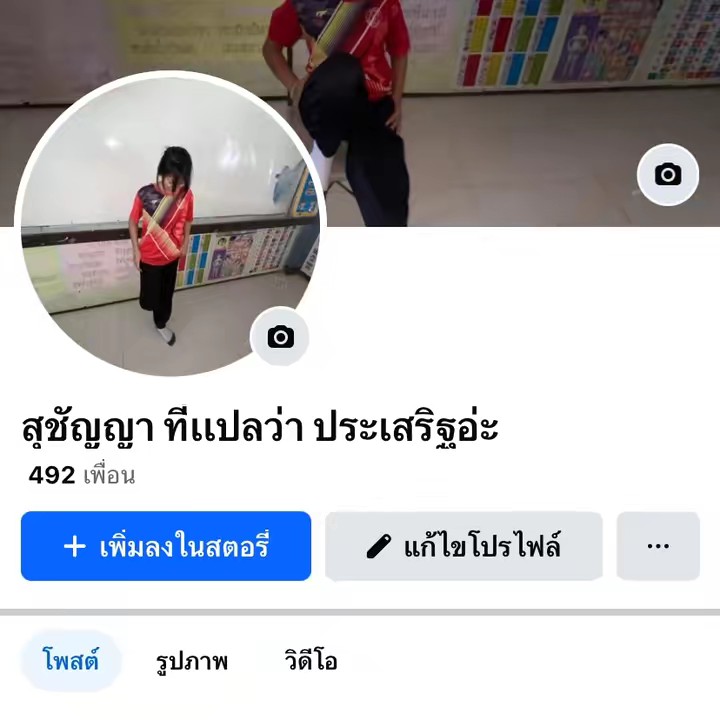View the 492 เพื่อน friends list
Image resolution: width=720 pixels, height=720 pixels.
81,475
